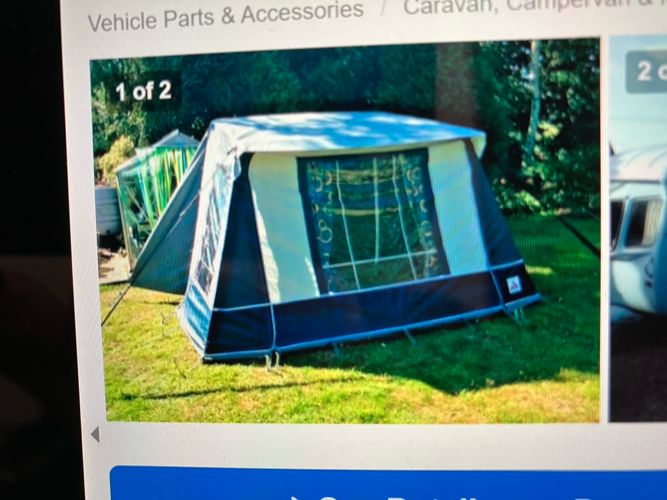This screenshot has height=500, width=667.
Task: Tap the blue button below the gallery
Action: click(x=388, y=484)
